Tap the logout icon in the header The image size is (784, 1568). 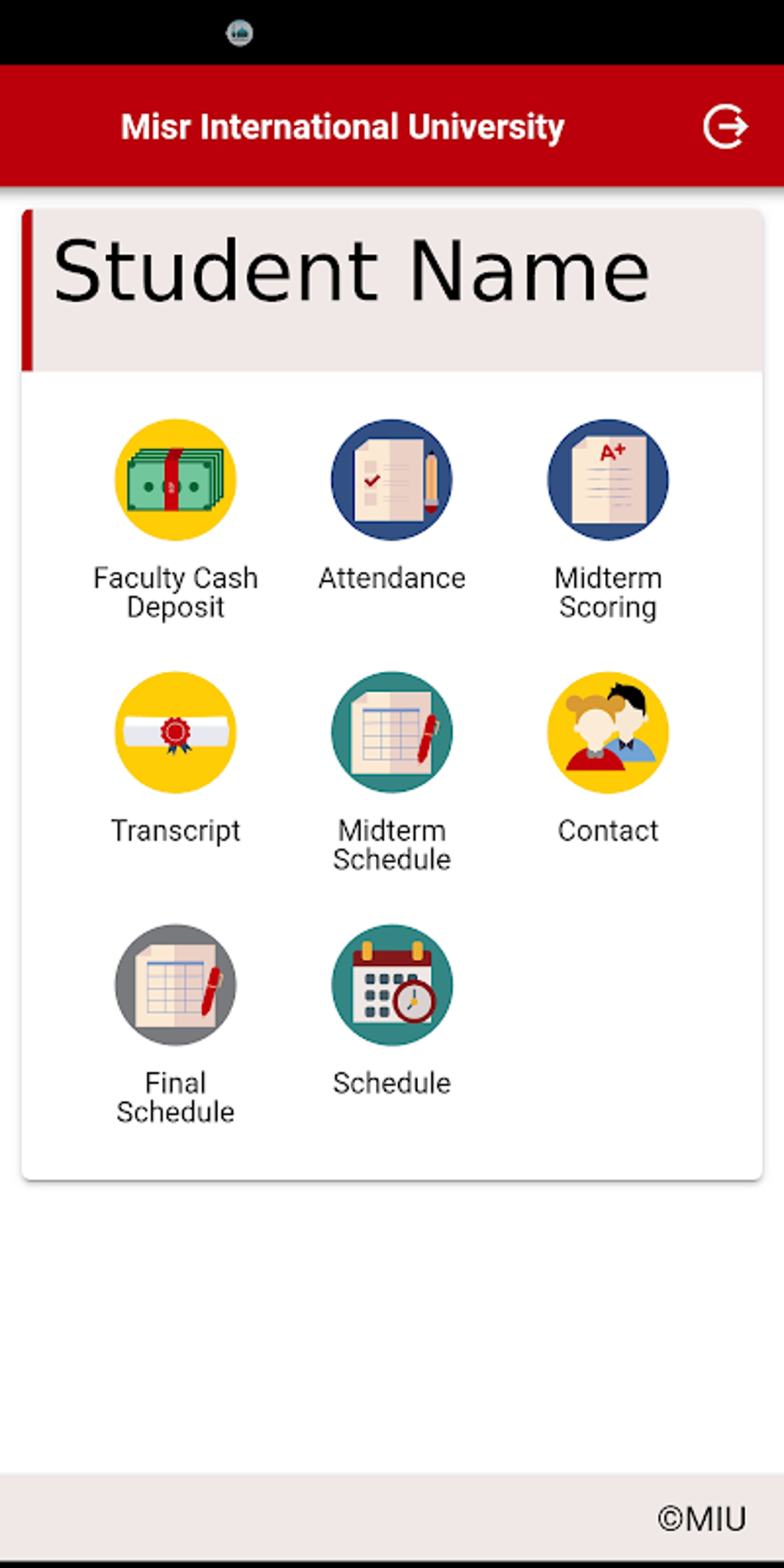[x=725, y=127]
